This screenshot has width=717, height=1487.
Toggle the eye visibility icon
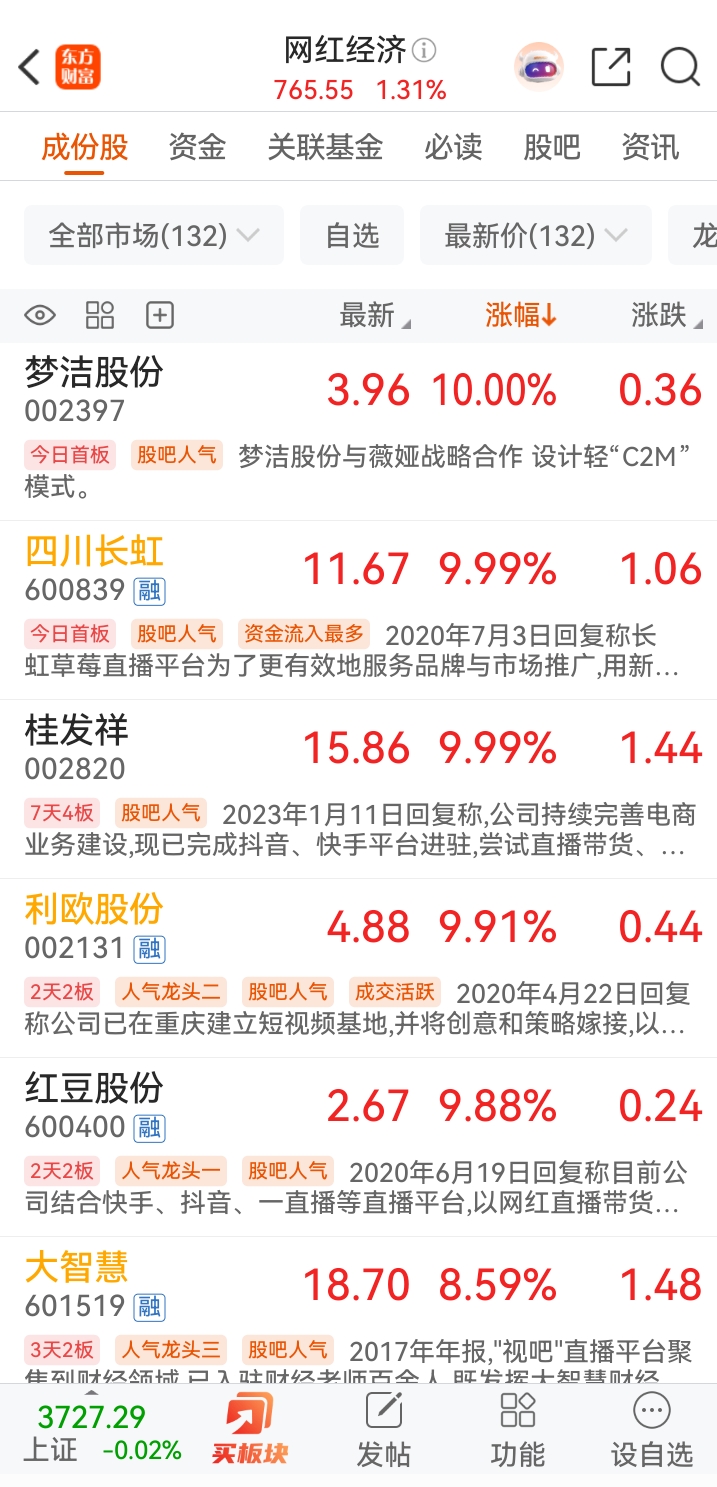(x=40, y=316)
